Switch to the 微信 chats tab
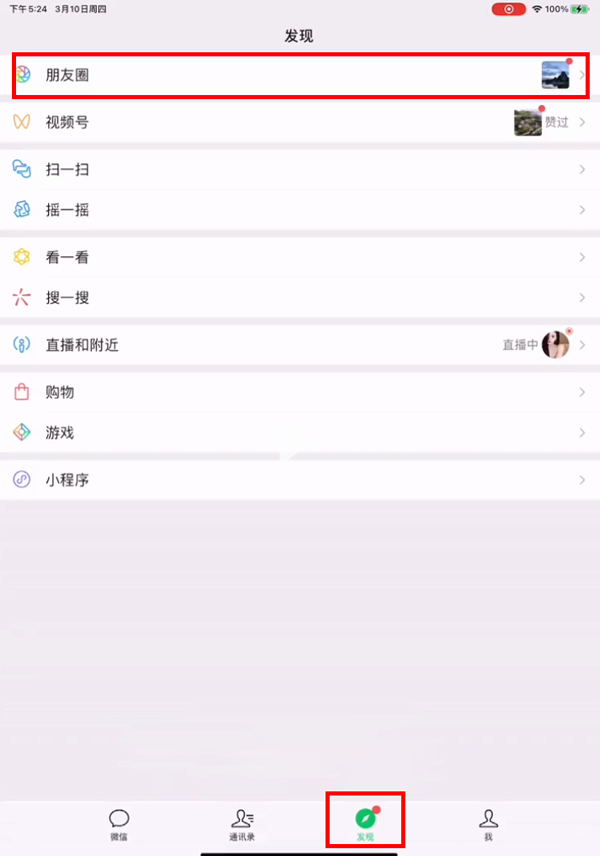 119,824
